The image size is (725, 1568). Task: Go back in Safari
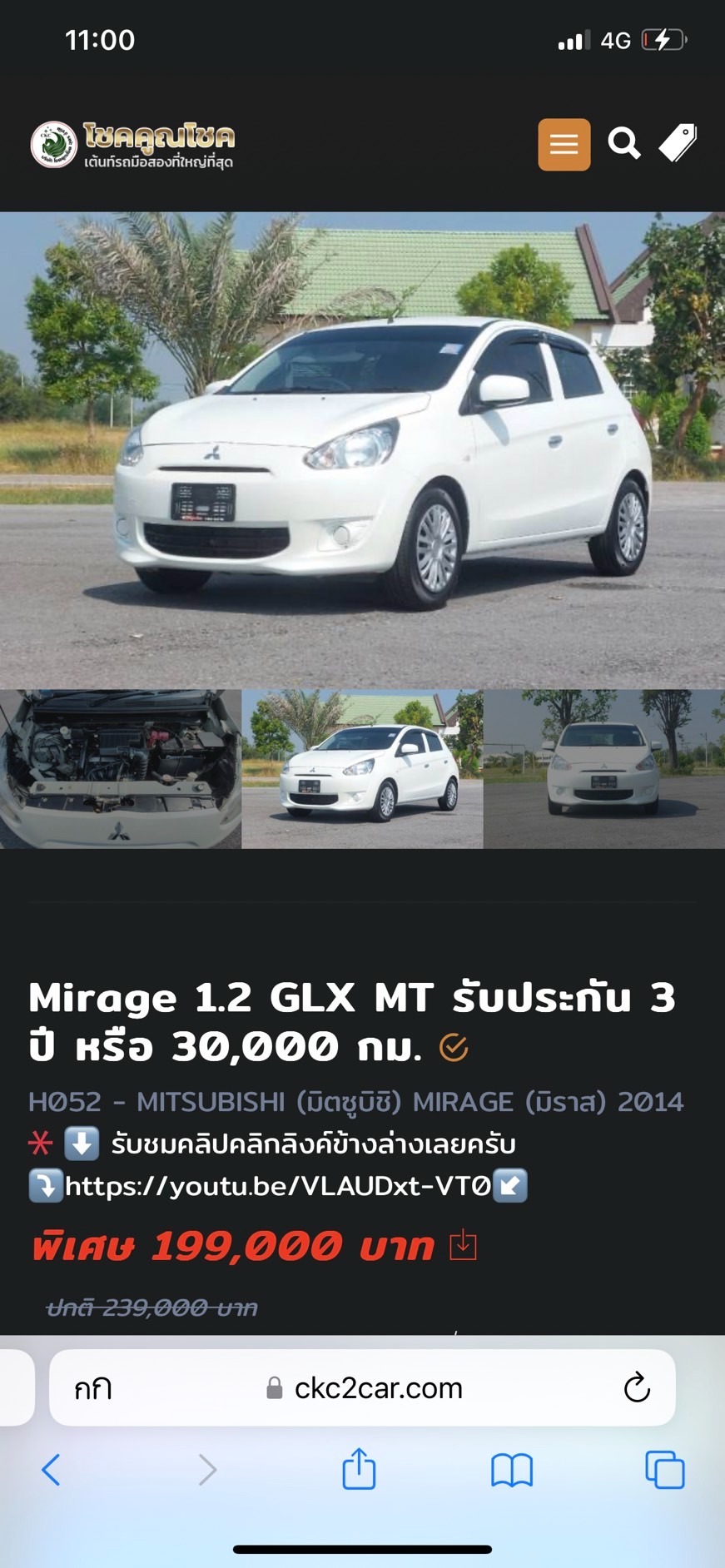51,1470
